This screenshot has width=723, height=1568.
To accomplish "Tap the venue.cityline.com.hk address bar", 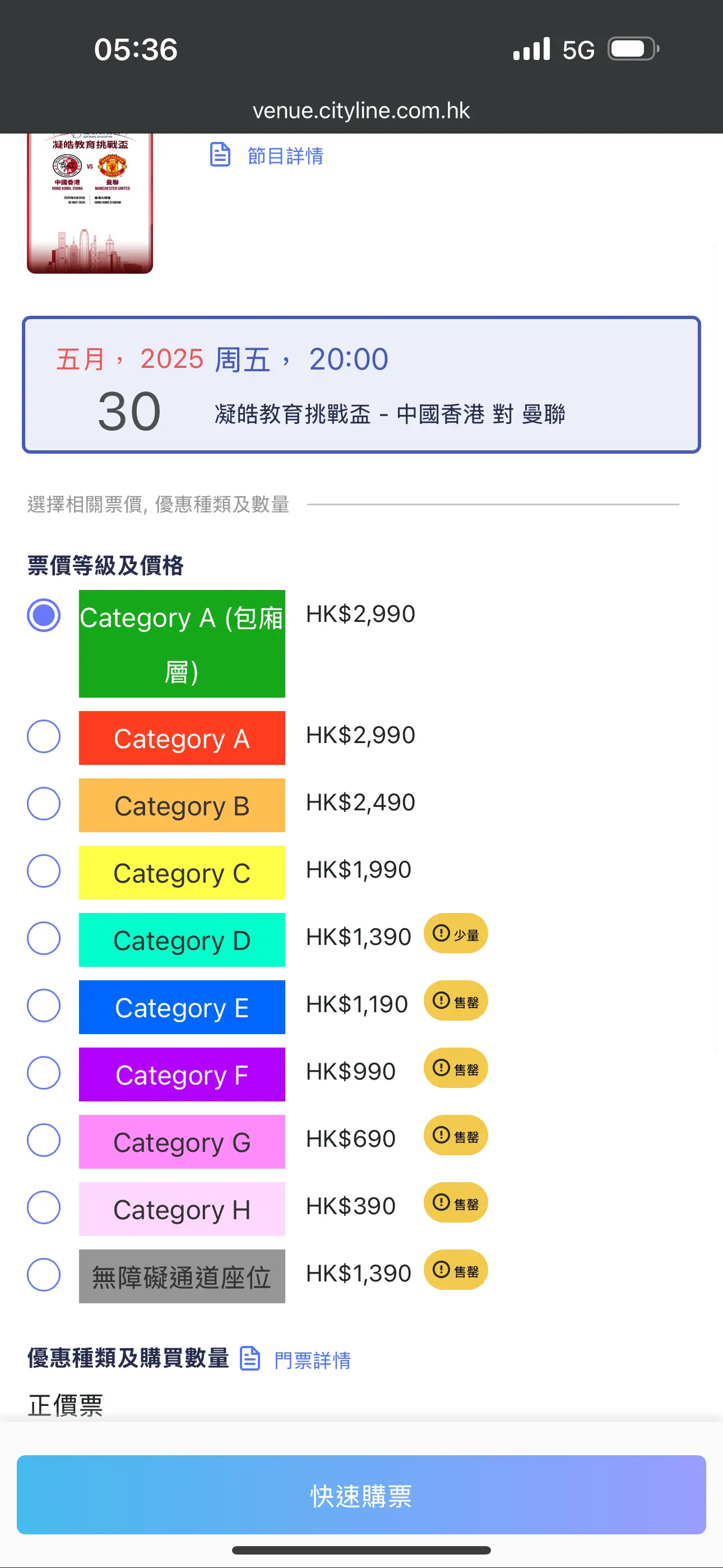I will (x=361, y=110).
